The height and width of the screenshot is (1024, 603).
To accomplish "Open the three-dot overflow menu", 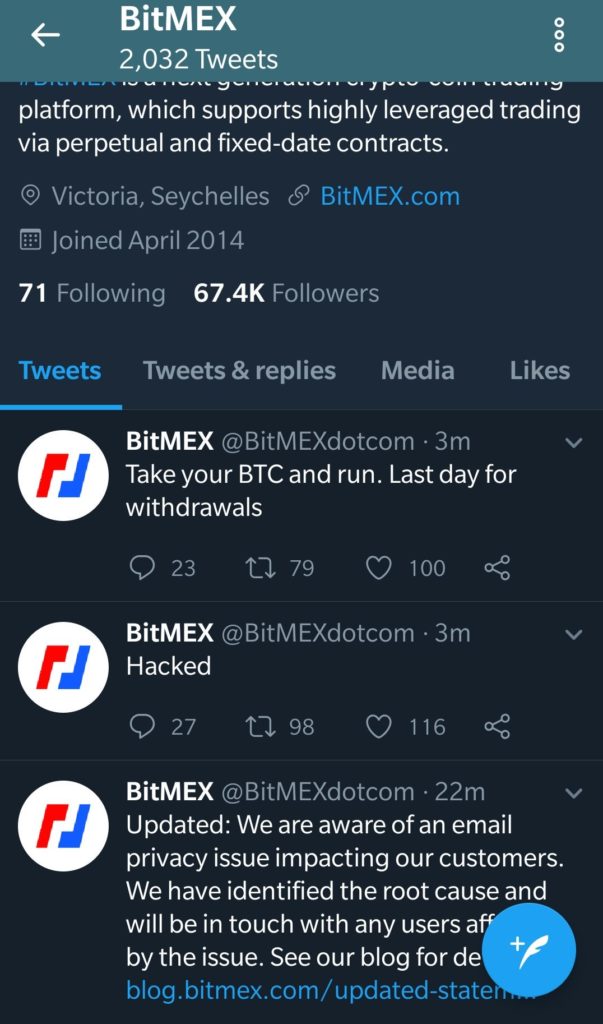I will (x=559, y=35).
